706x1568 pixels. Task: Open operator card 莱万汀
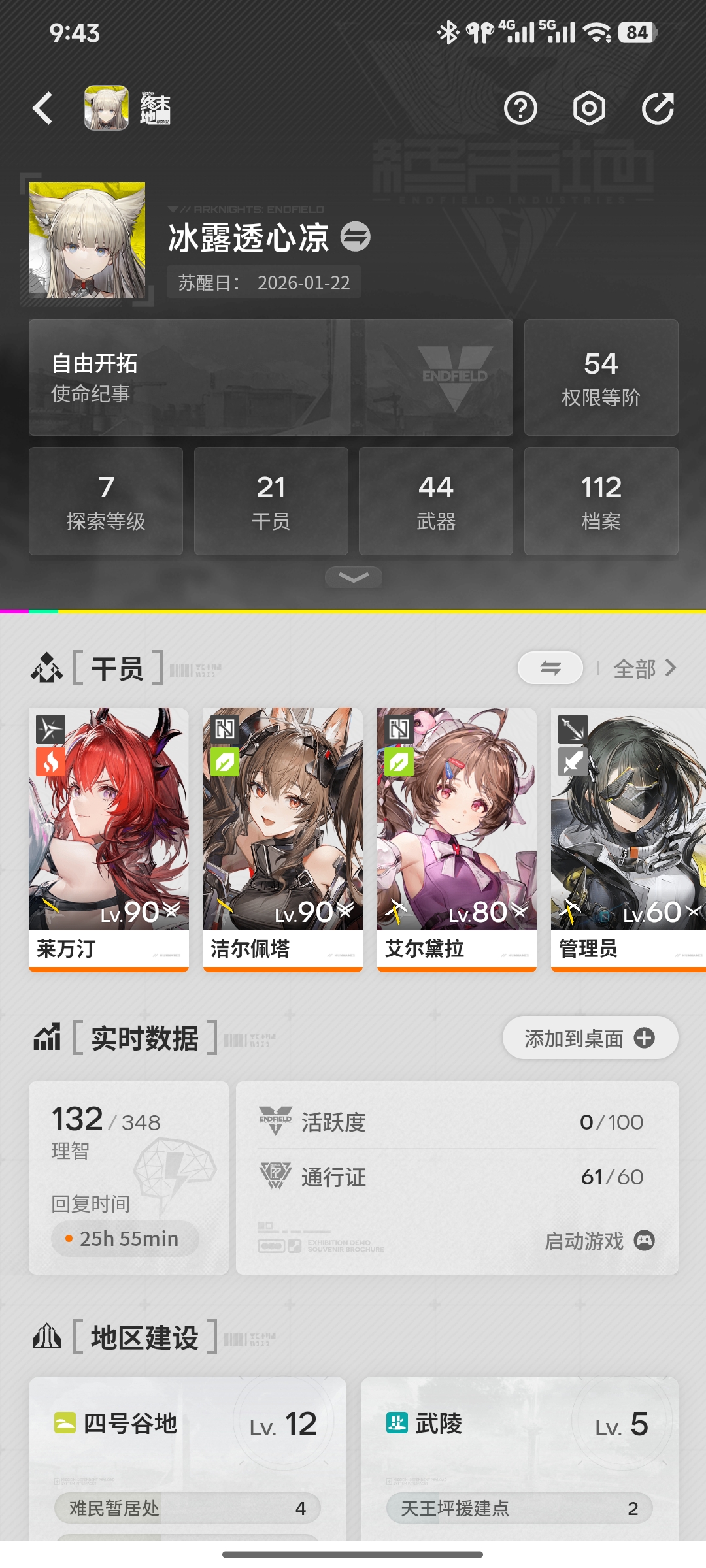tap(109, 840)
